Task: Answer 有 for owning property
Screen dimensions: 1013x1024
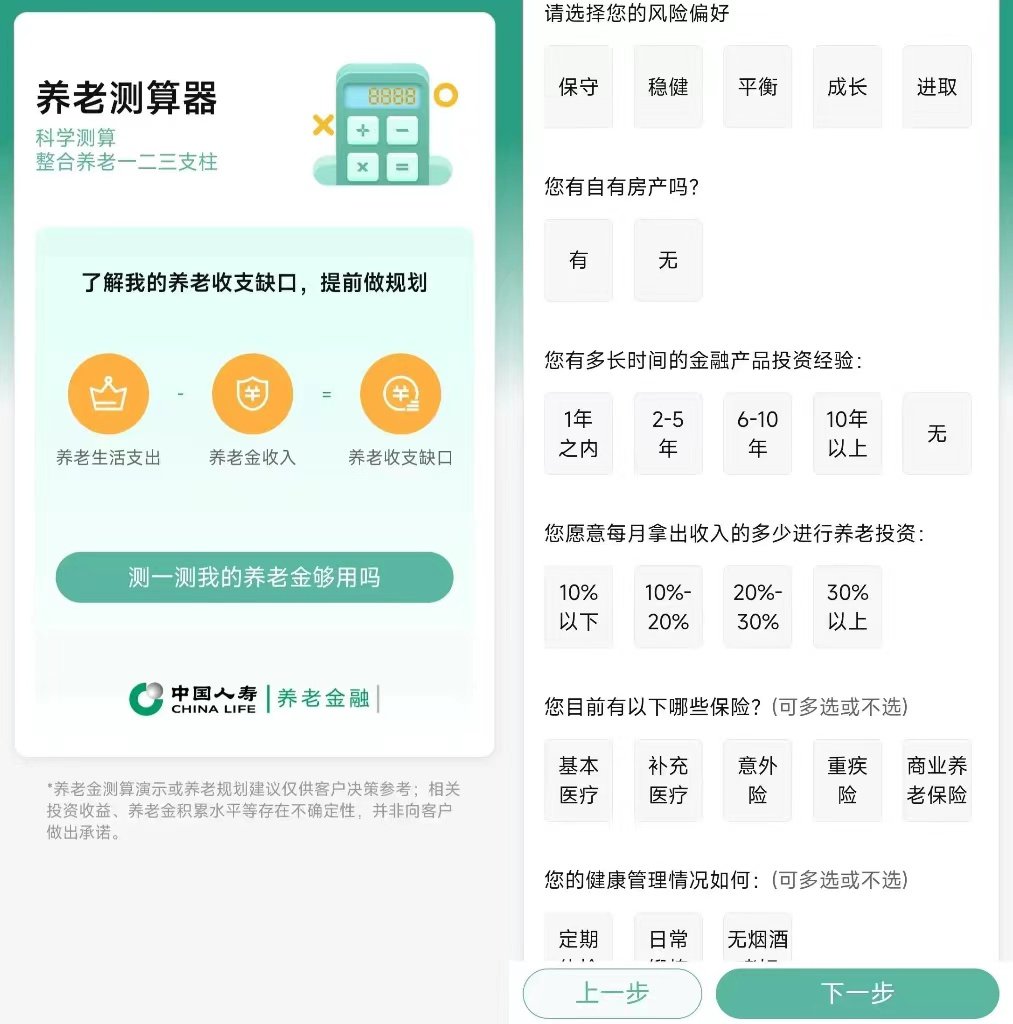Action: pos(578,260)
